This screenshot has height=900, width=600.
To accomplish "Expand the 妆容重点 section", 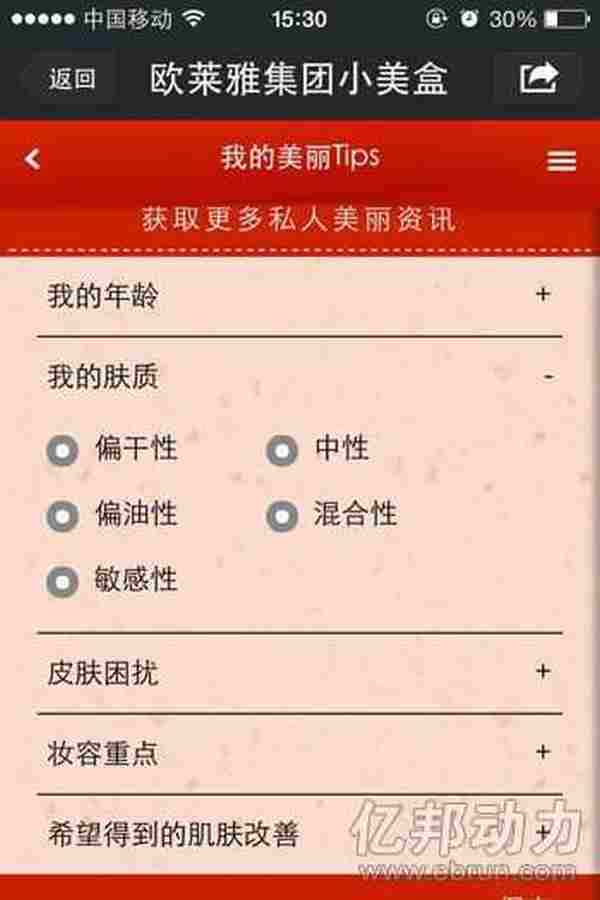I will (x=543, y=752).
